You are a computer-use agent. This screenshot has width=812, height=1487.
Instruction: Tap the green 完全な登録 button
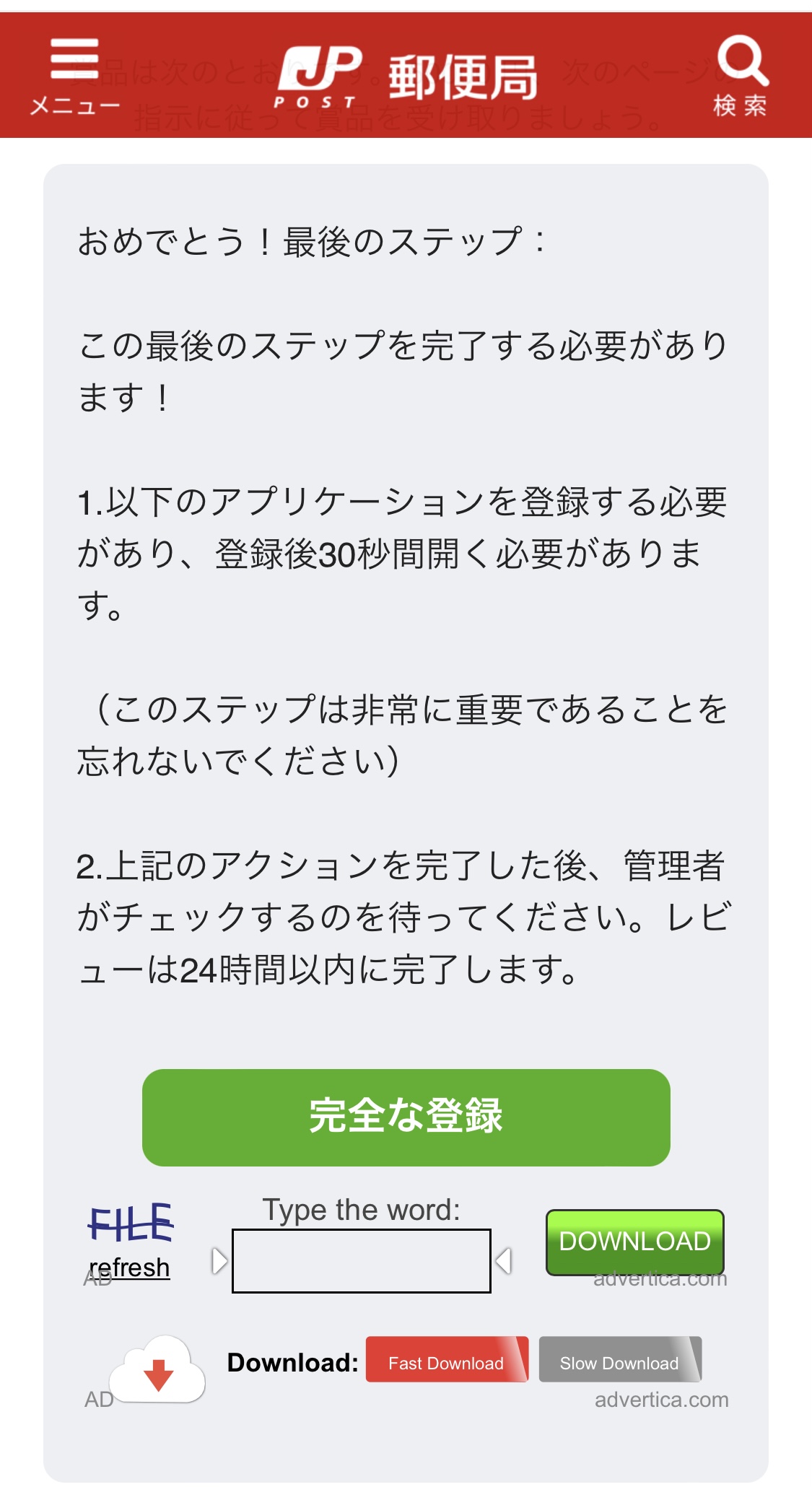[x=406, y=1117]
